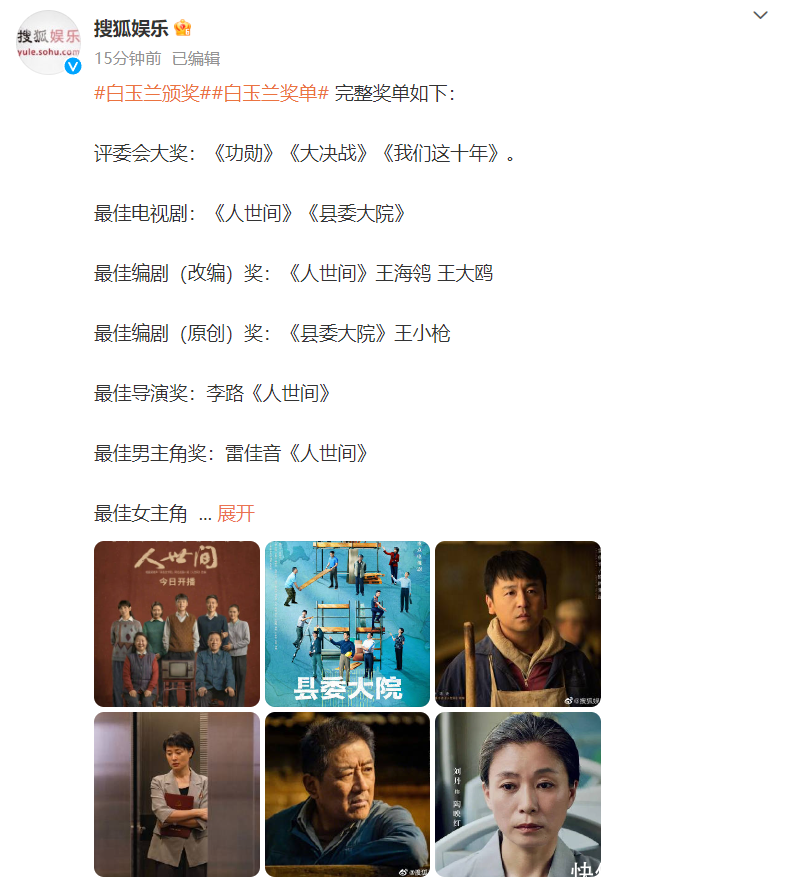Open the photo of man in apron
This screenshot has width=790, height=890.
tap(518, 624)
